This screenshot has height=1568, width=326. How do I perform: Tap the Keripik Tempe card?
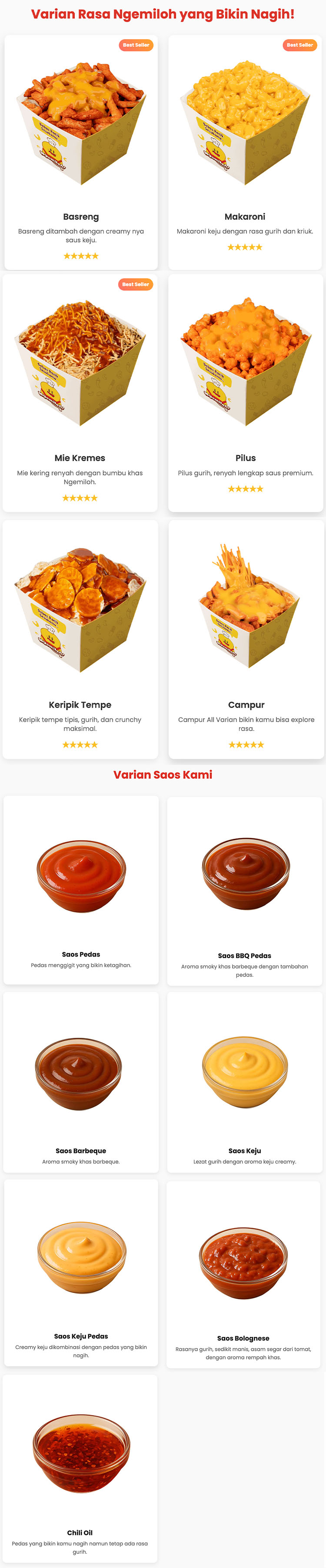tap(80, 639)
